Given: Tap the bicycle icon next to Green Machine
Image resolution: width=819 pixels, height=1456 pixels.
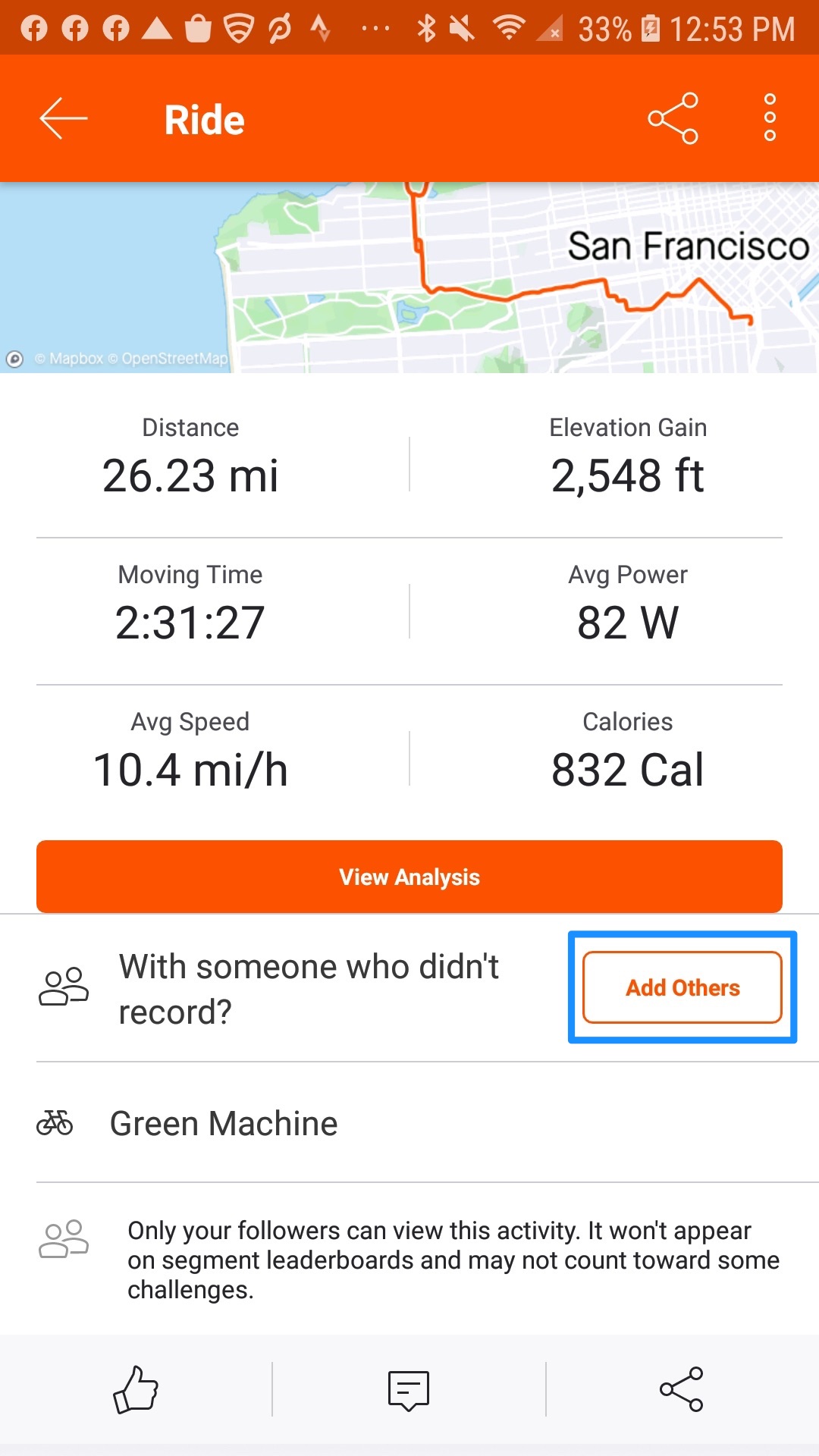Looking at the screenshot, I should pyautogui.click(x=57, y=1122).
